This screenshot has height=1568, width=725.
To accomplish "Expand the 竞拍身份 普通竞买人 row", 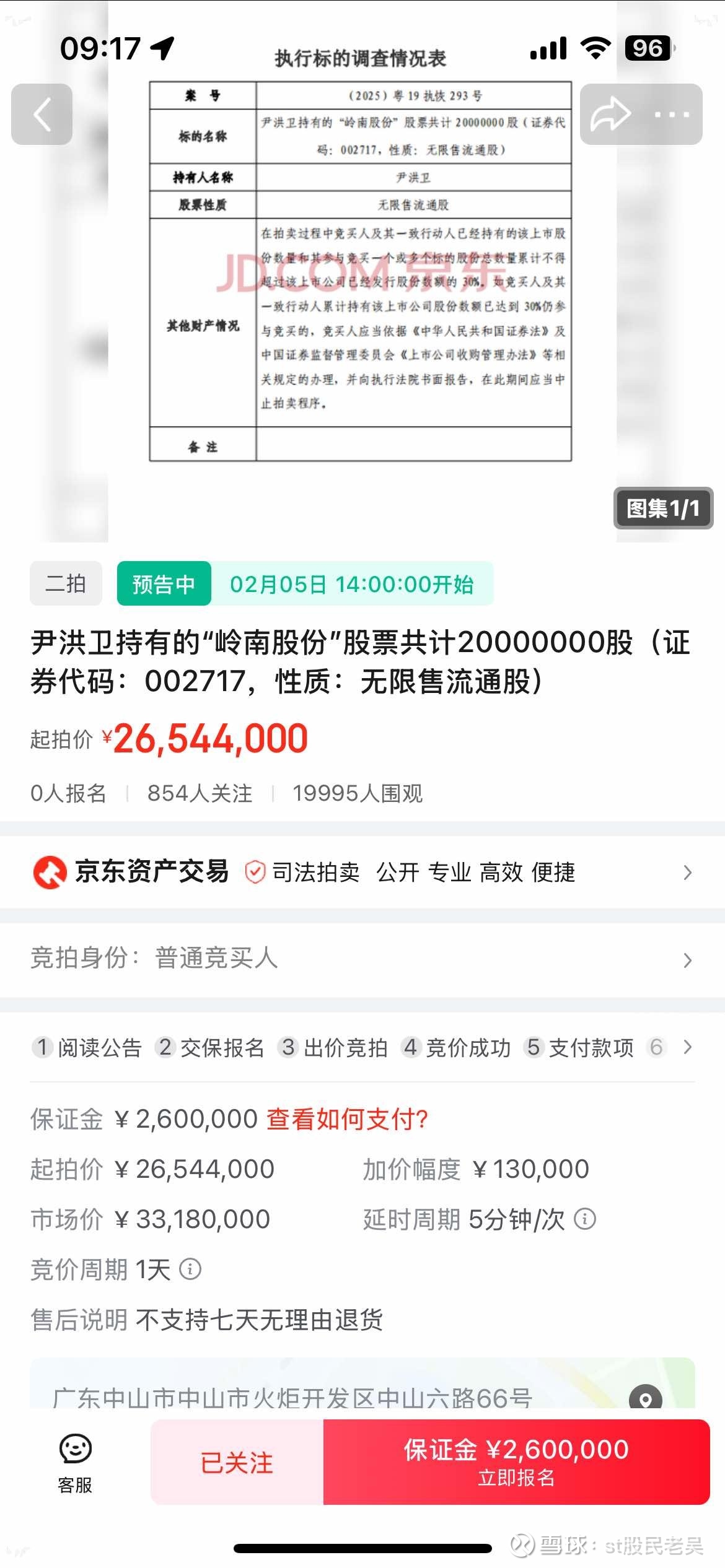I will click(687, 960).
